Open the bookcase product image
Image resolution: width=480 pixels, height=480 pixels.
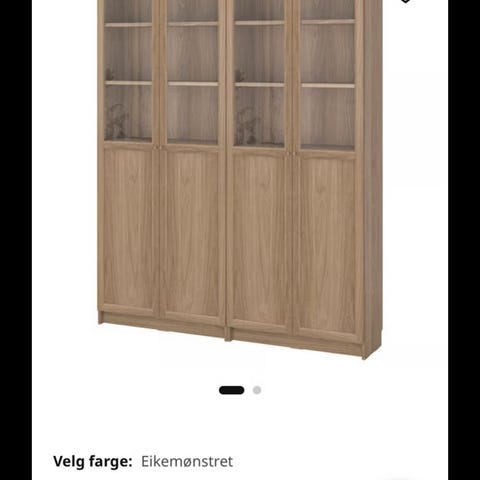[240, 179]
